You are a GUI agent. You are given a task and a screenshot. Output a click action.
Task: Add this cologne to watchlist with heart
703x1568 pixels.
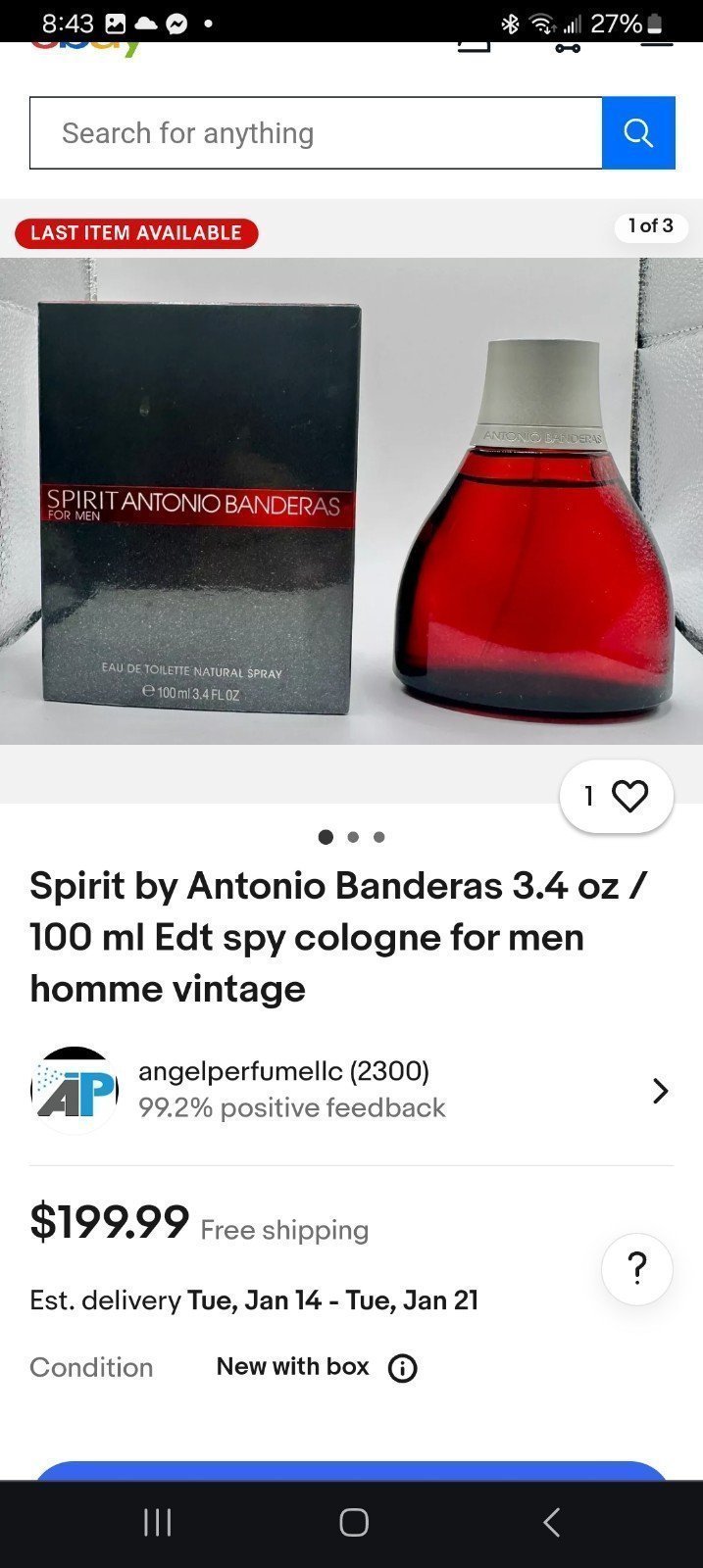click(x=617, y=797)
